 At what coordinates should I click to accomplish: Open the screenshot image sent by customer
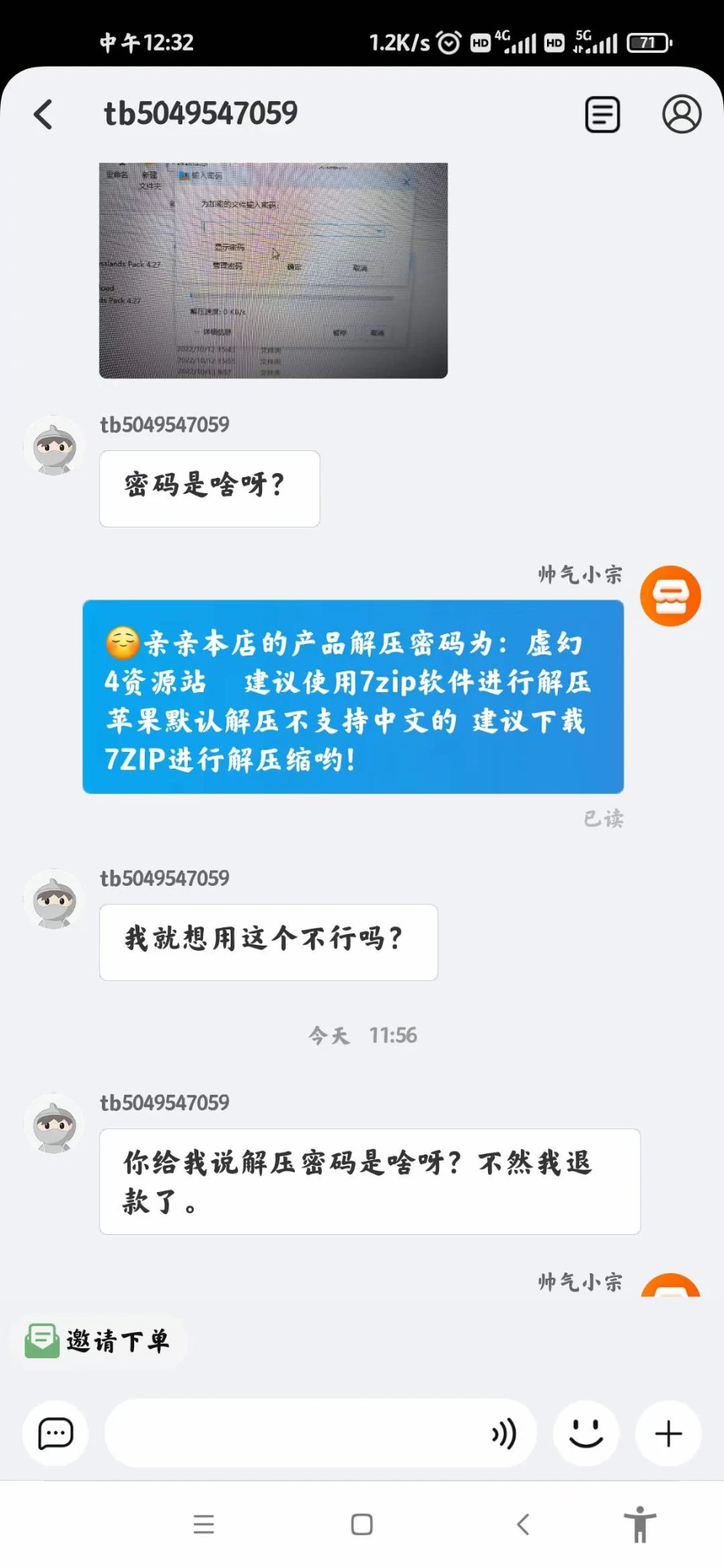point(273,270)
